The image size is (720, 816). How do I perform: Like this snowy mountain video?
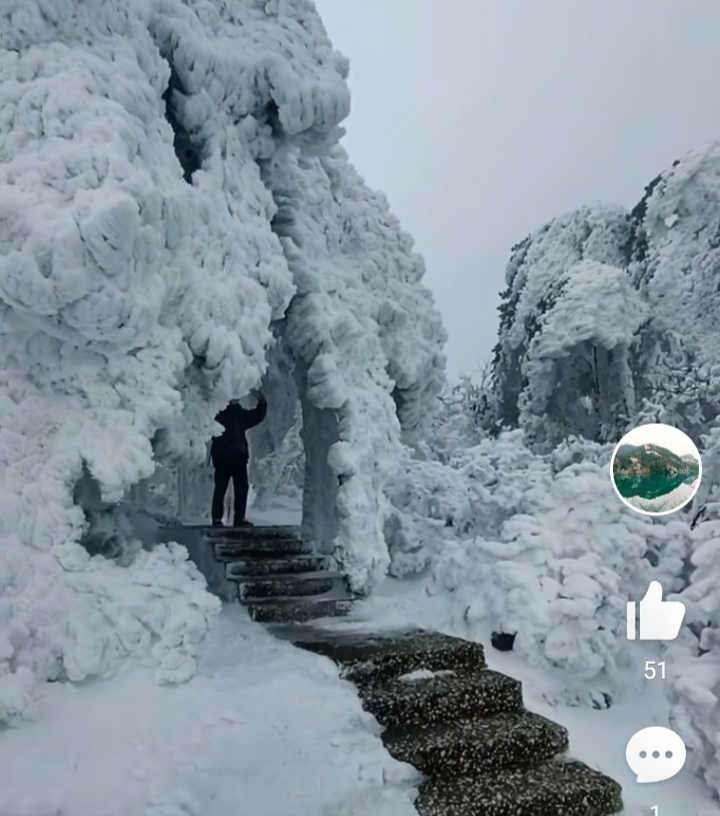(x=655, y=612)
